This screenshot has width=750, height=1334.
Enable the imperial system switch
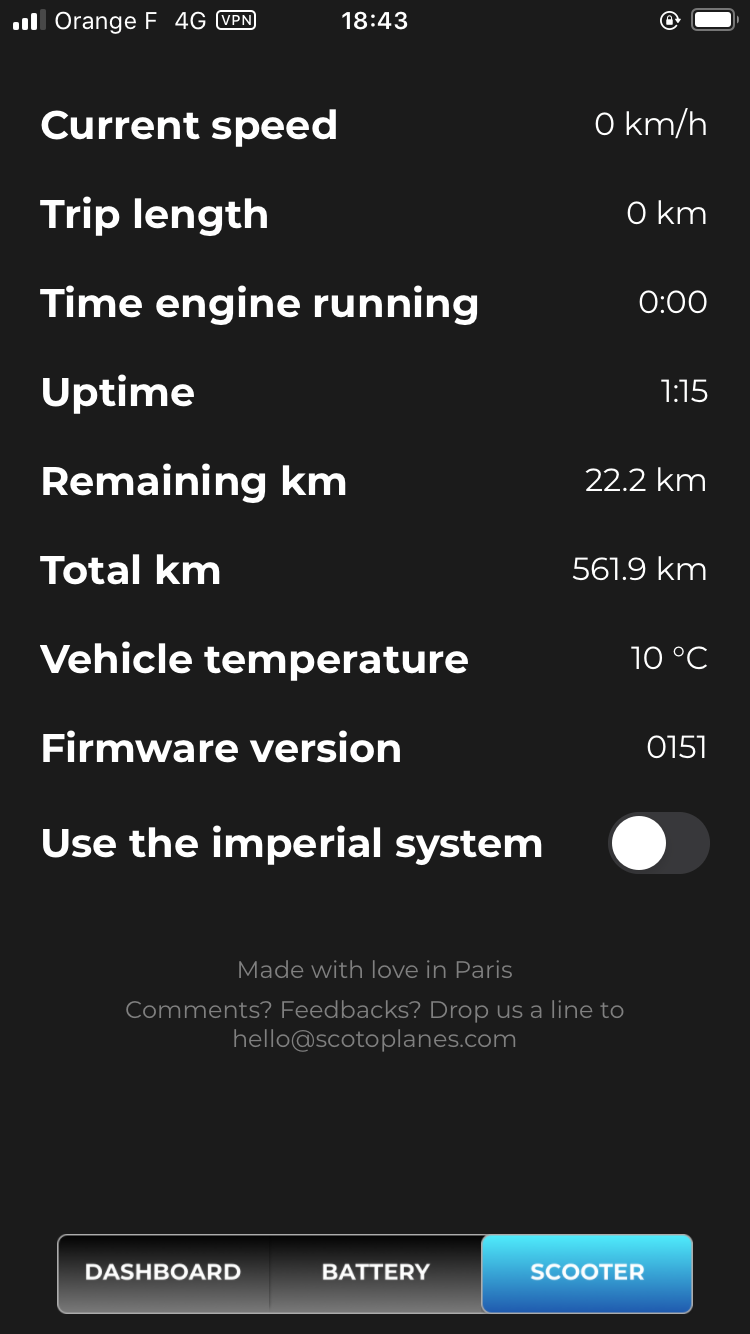[x=659, y=843]
